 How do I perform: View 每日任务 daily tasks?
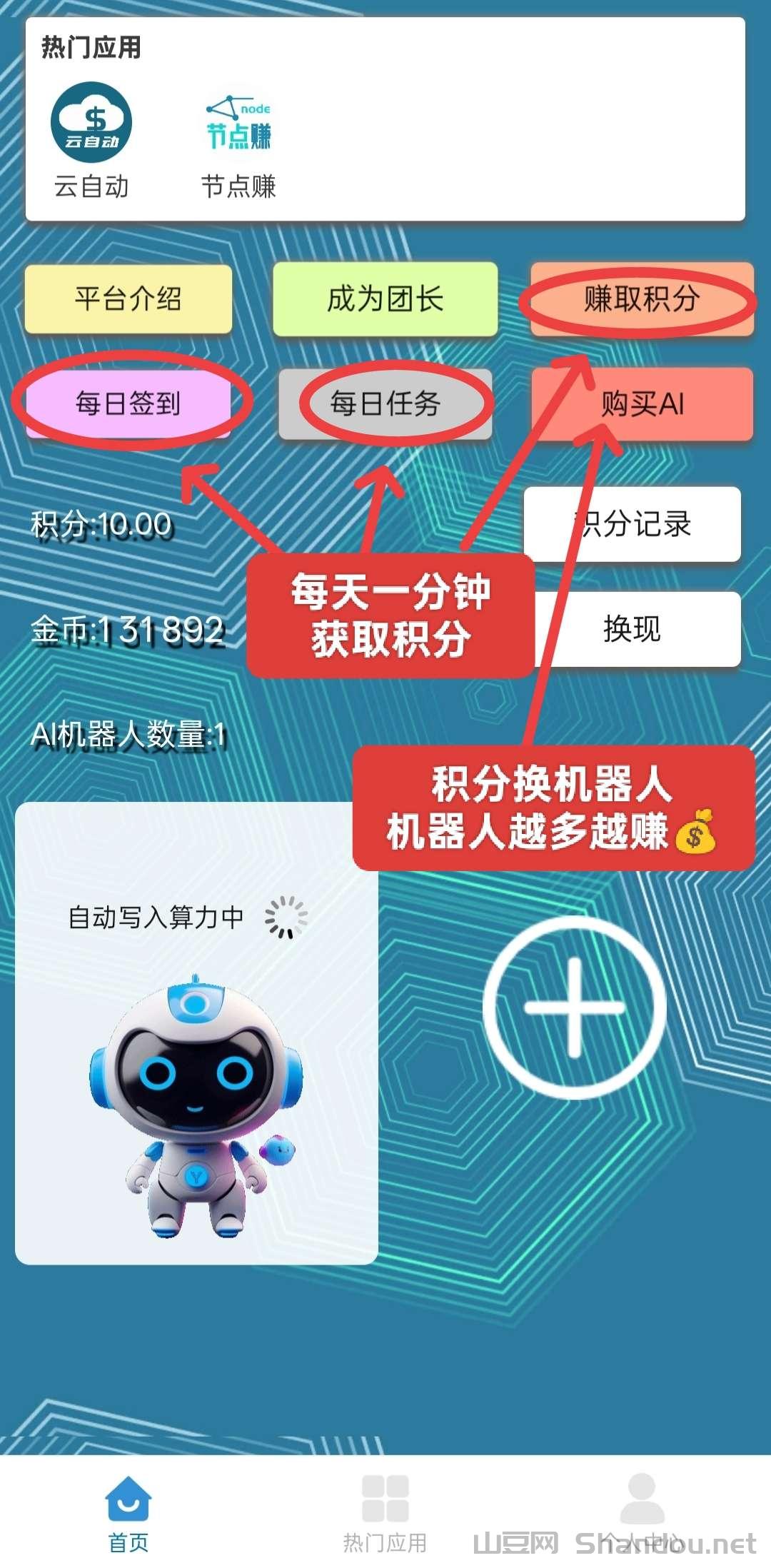coord(385,403)
